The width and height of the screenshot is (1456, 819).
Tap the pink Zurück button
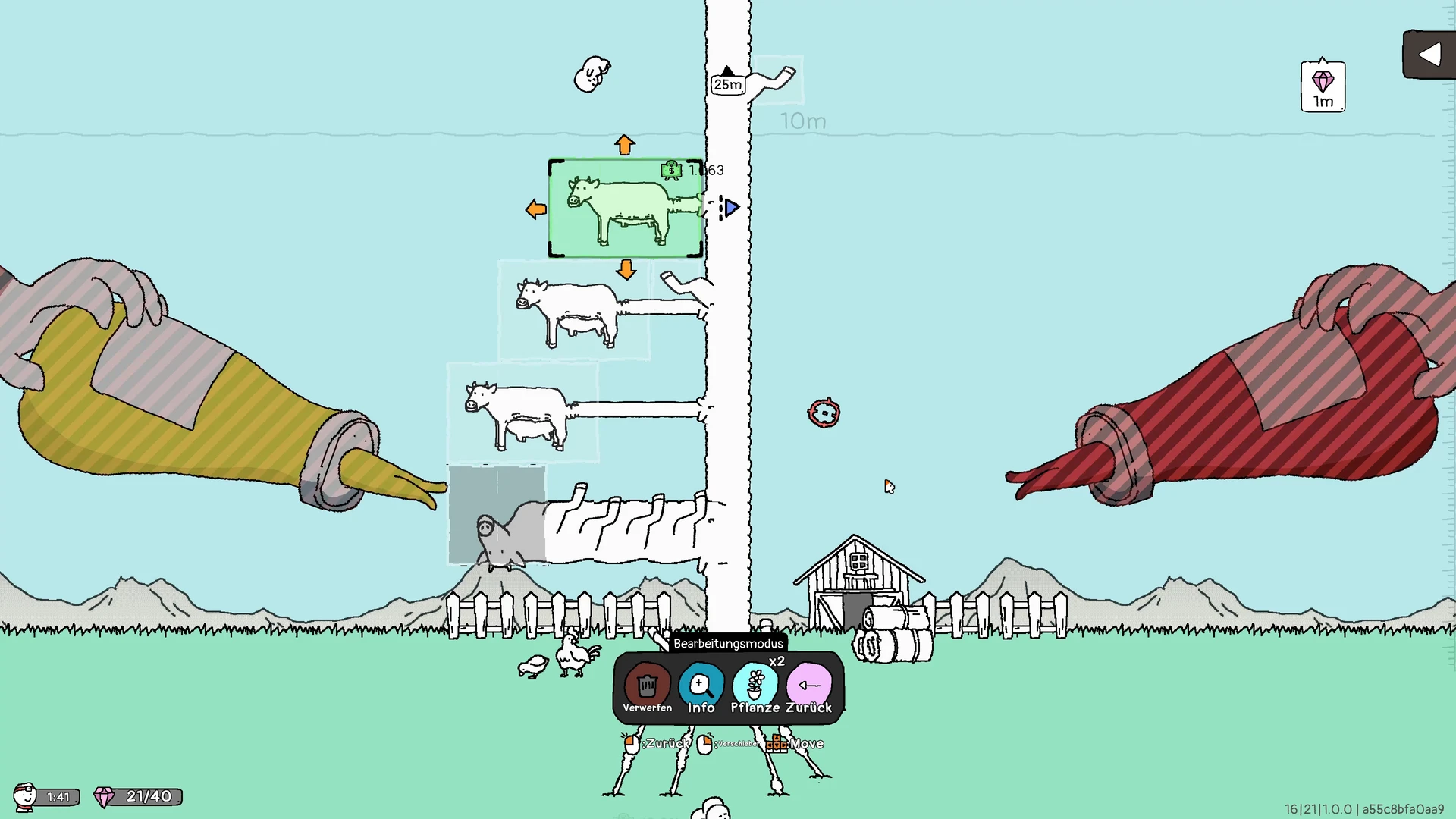click(809, 686)
